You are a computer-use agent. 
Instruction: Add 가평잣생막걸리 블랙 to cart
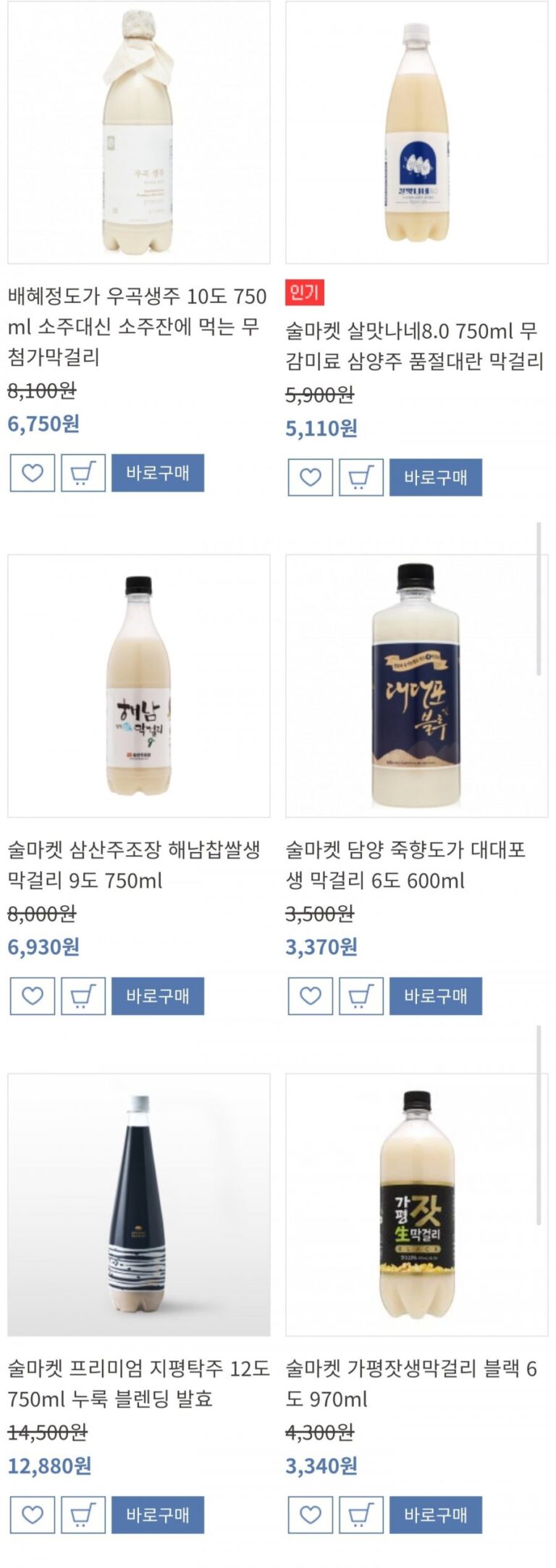pos(361,1514)
